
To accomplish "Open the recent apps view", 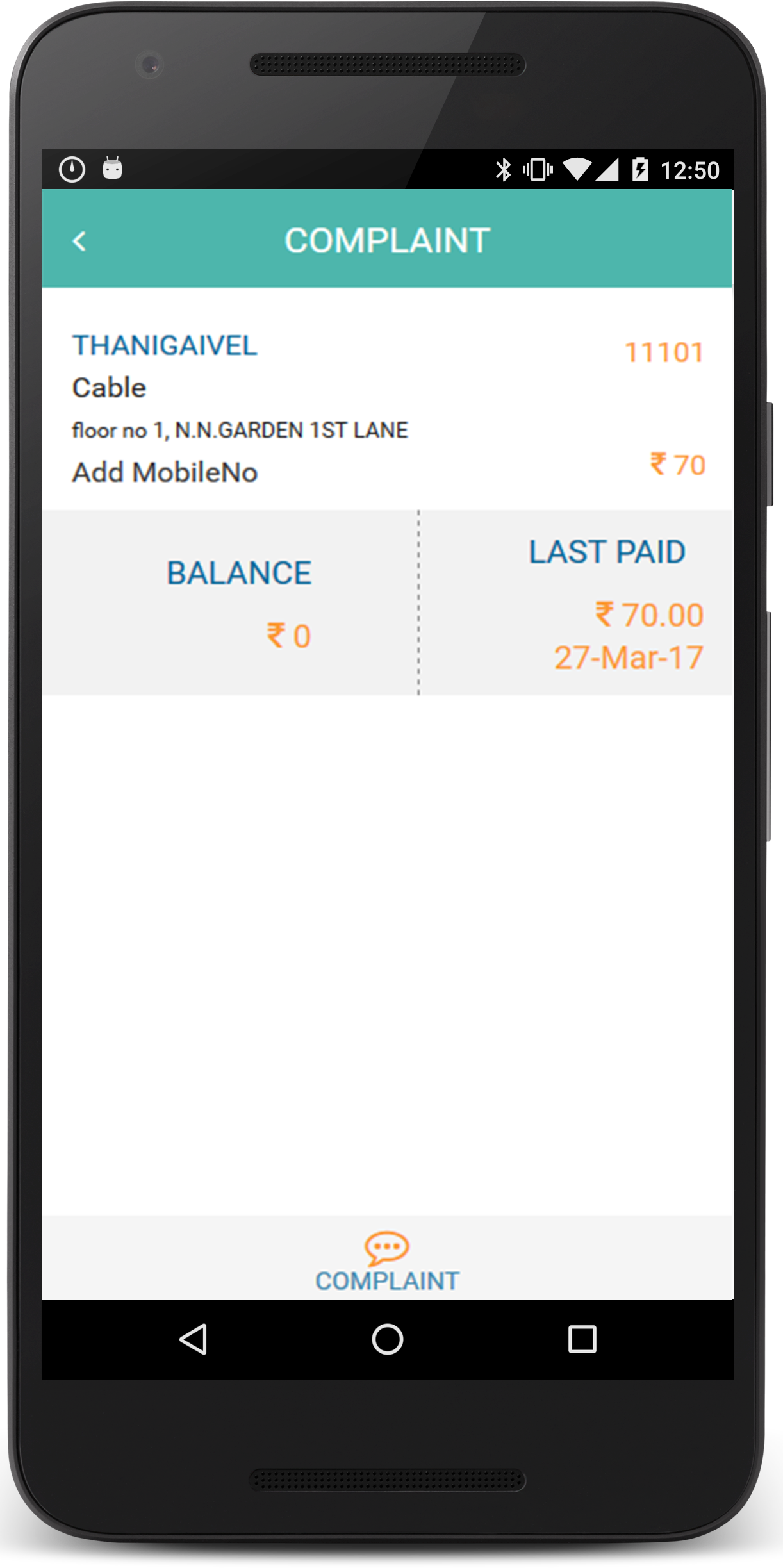I will (x=582, y=1339).
